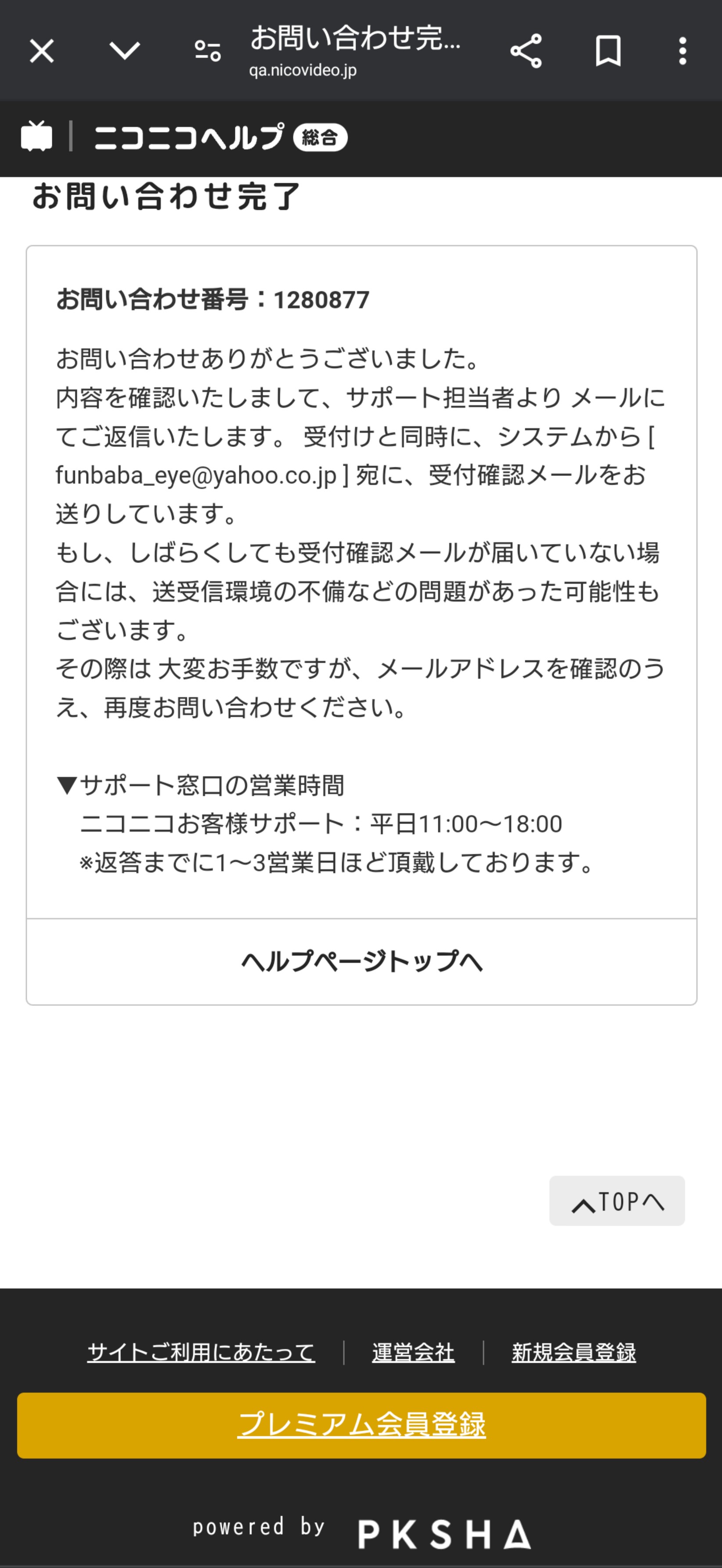Minimize the browser with the down chevron

(x=124, y=51)
